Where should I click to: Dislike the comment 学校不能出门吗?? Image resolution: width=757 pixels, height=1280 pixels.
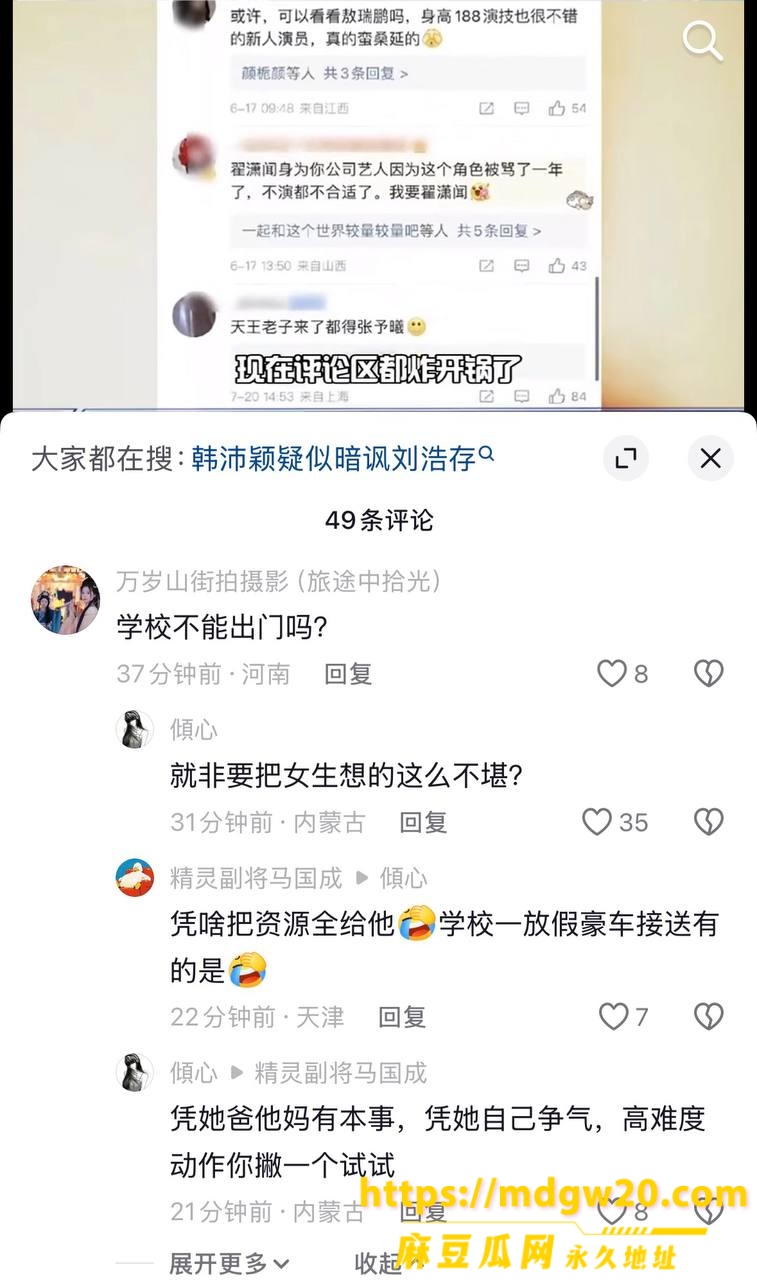[x=709, y=674]
